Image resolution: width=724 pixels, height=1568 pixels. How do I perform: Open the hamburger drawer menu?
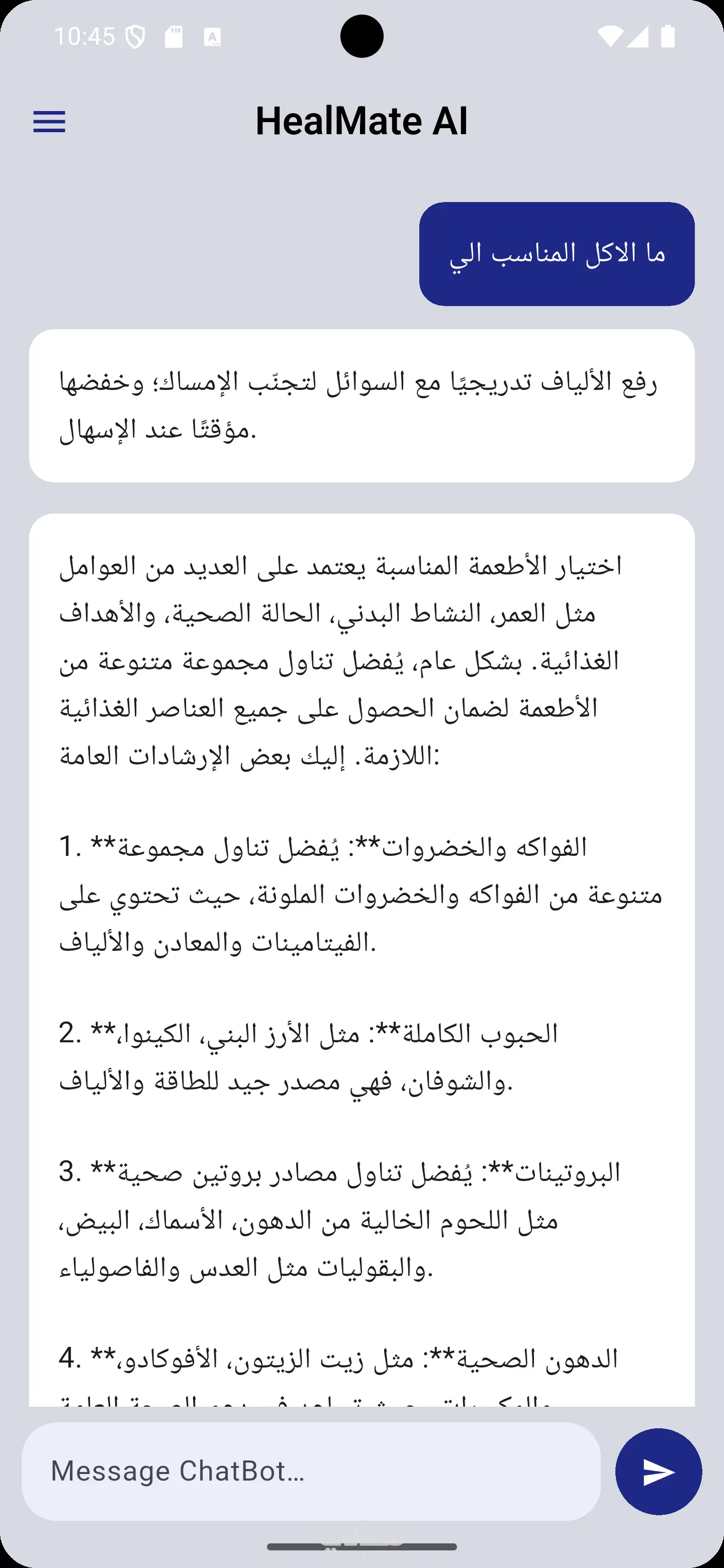pos(49,122)
